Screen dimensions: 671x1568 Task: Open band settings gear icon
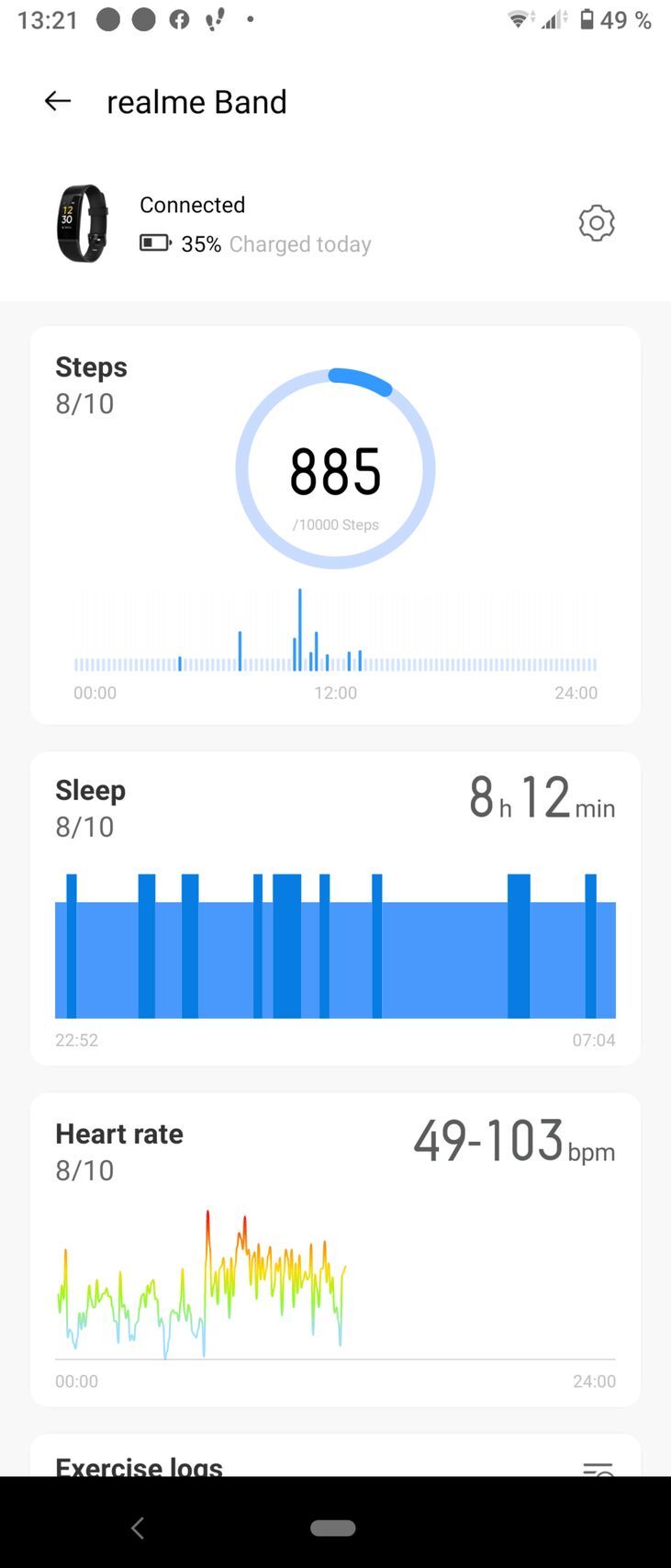coord(596,223)
